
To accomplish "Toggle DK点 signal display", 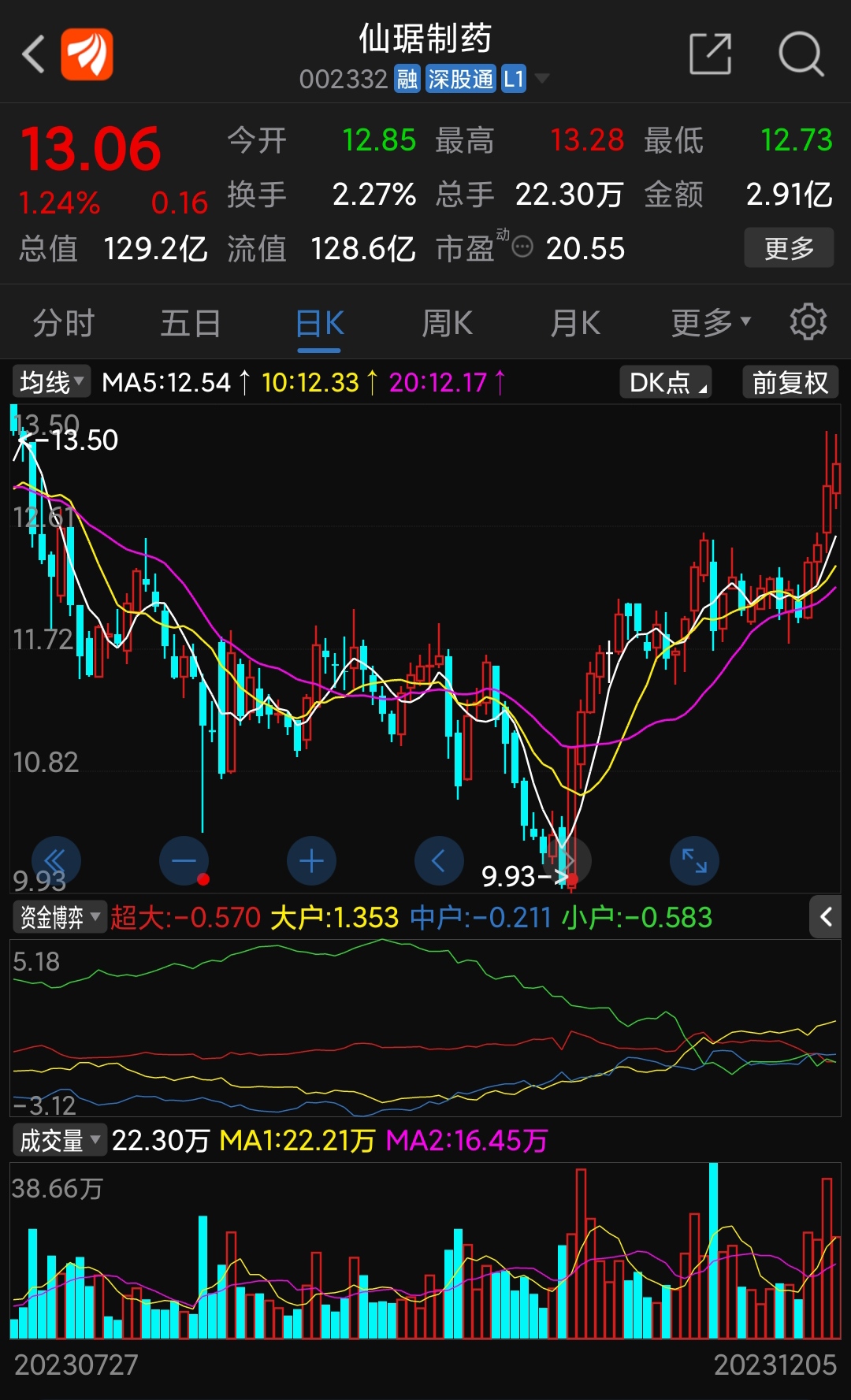I will point(664,383).
